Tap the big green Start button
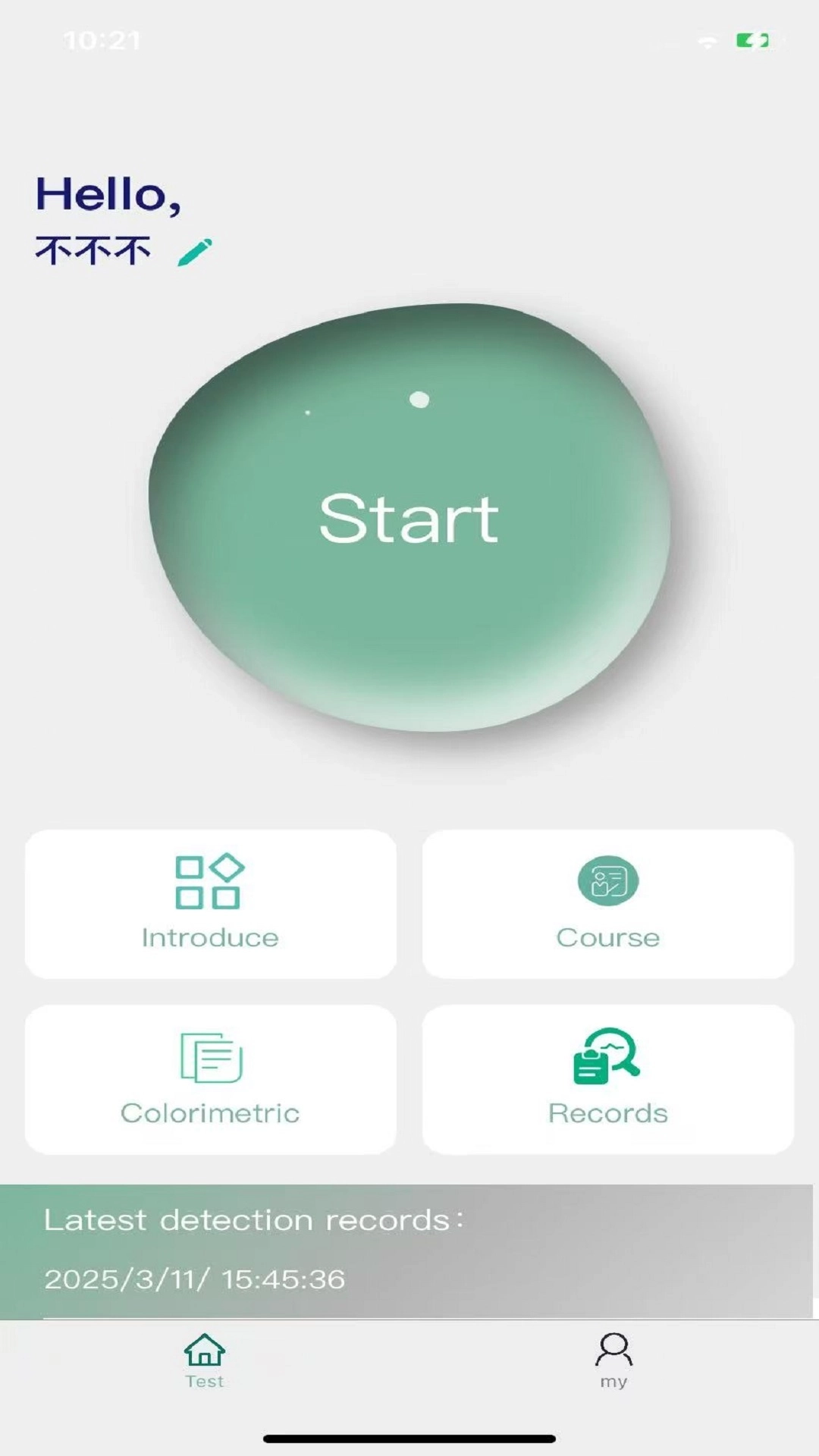The width and height of the screenshot is (819, 1456). tap(409, 518)
